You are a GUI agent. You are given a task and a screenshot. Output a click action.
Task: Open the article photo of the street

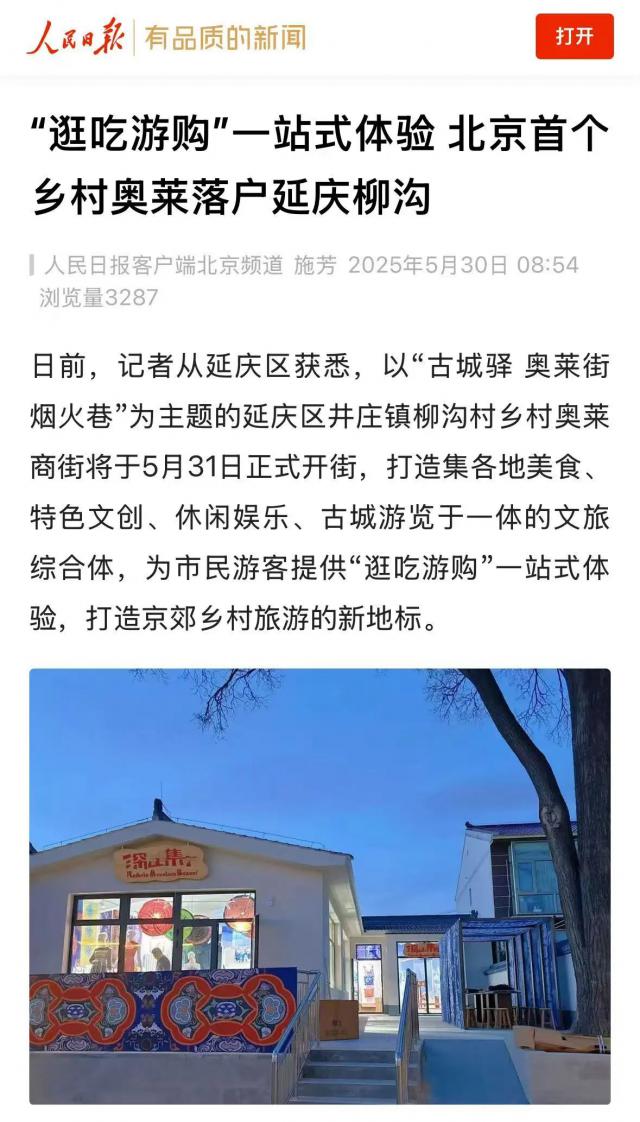[x=320, y=885]
